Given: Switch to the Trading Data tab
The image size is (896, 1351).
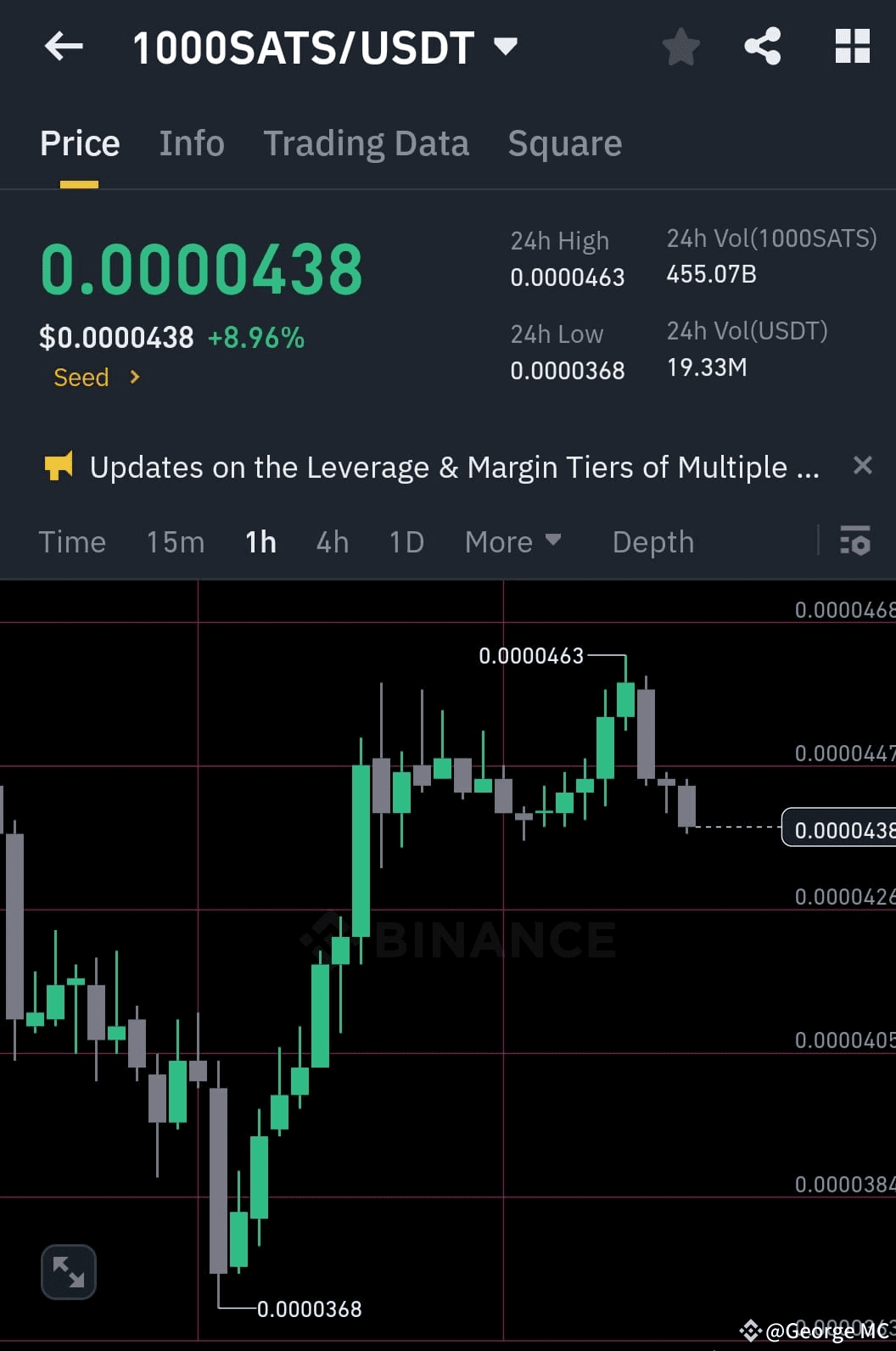Looking at the screenshot, I should (367, 143).
